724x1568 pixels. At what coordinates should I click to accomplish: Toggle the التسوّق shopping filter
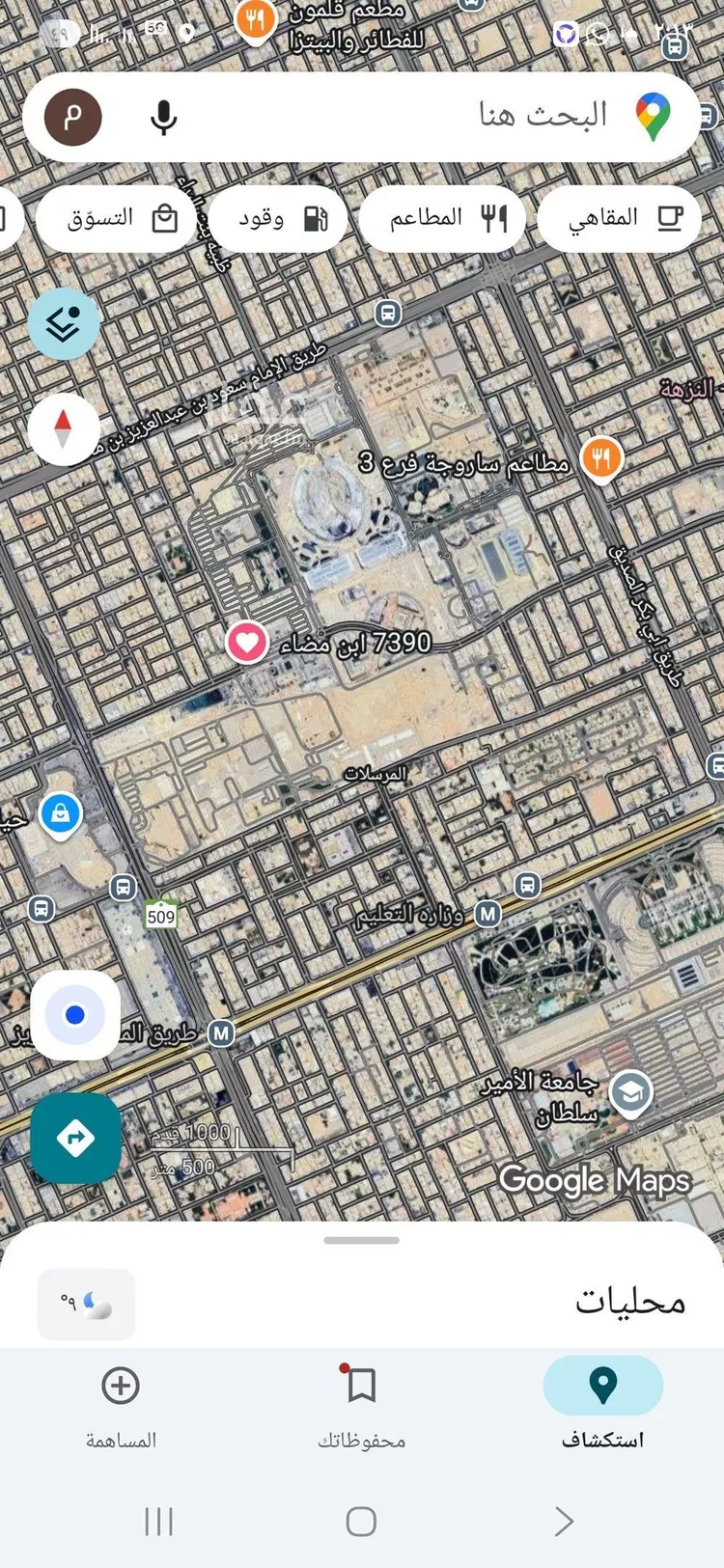click(115, 218)
